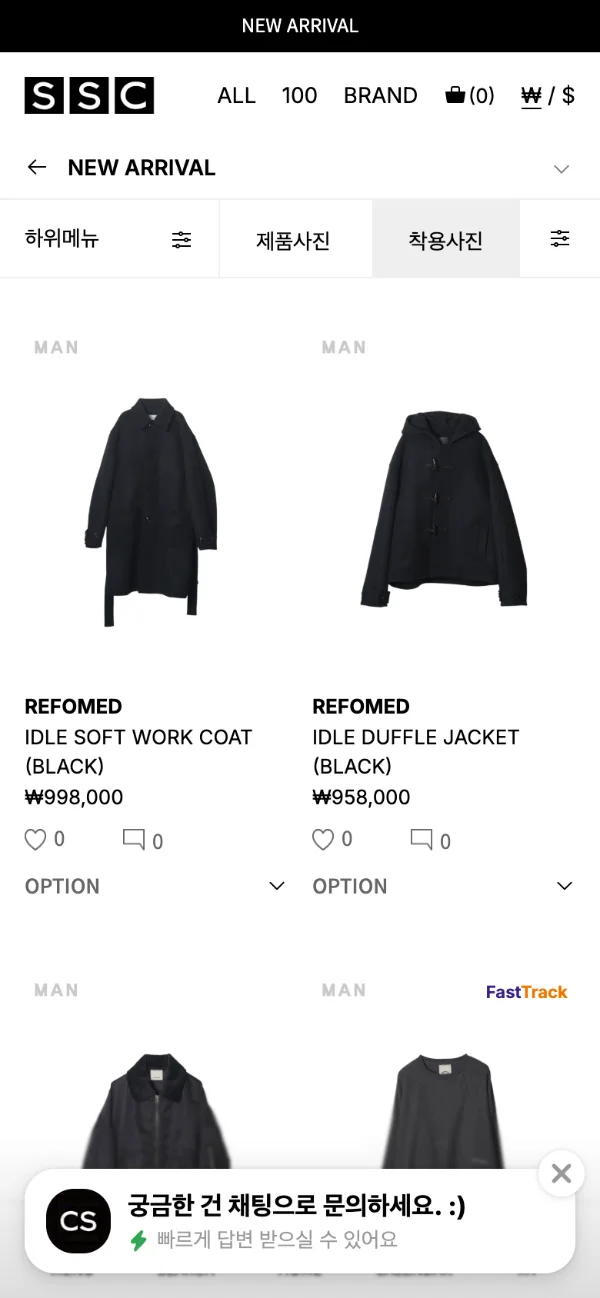Open the 100 menu item

click(299, 95)
